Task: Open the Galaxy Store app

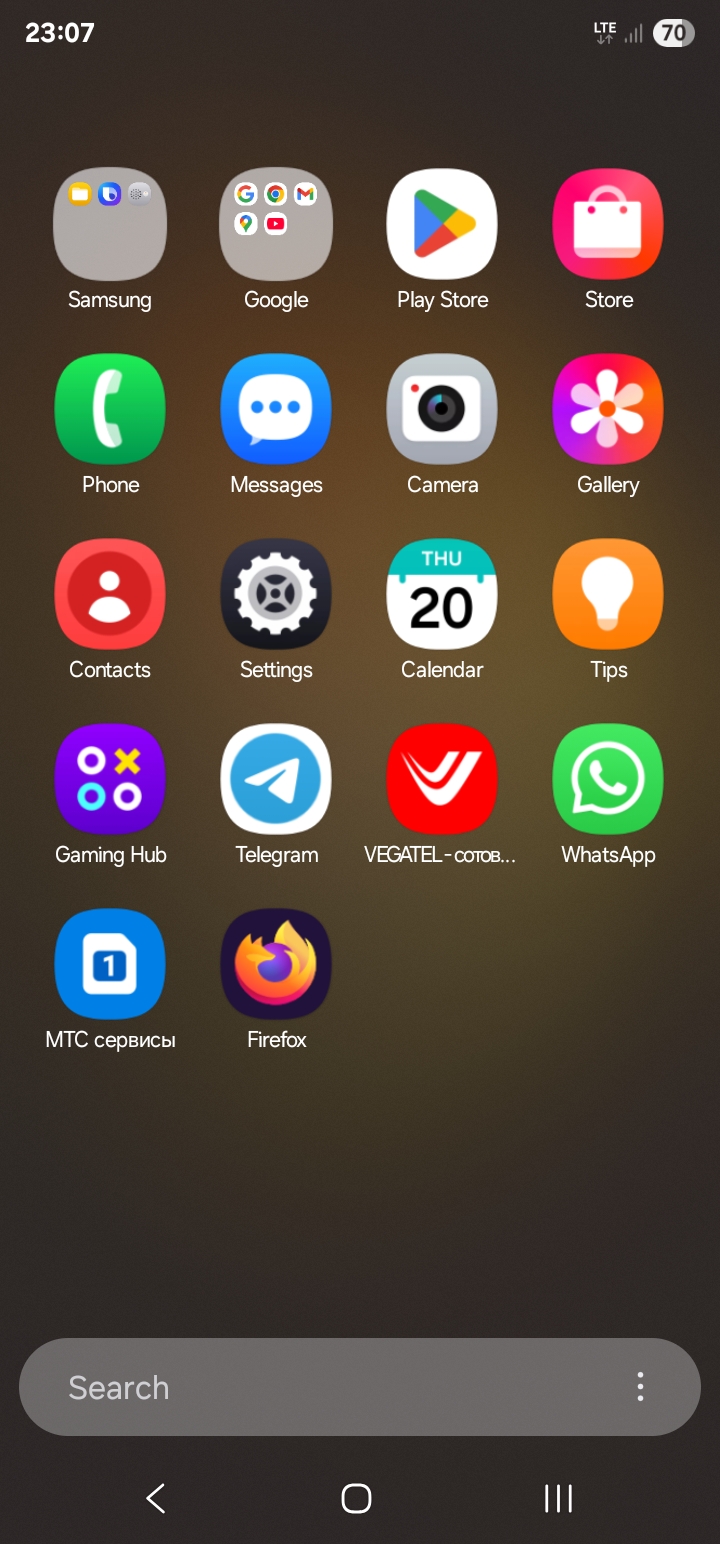Action: pos(608,224)
